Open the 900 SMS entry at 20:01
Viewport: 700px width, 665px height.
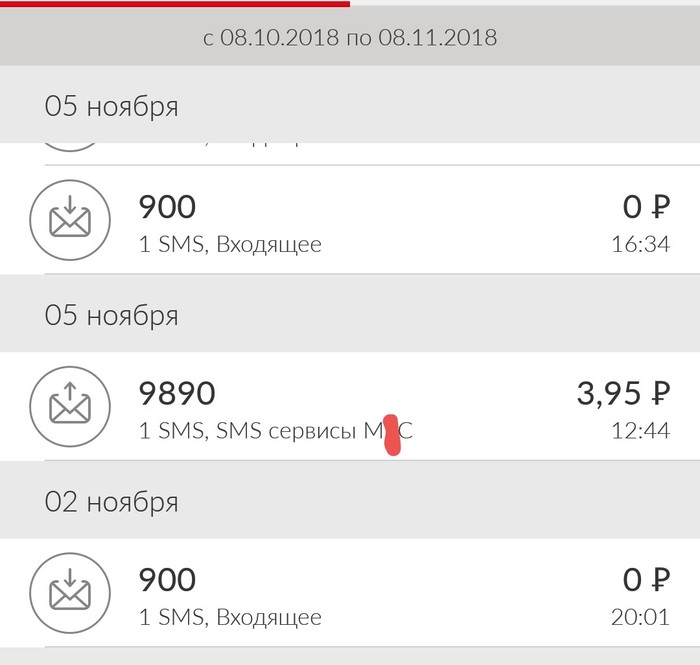[350, 595]
